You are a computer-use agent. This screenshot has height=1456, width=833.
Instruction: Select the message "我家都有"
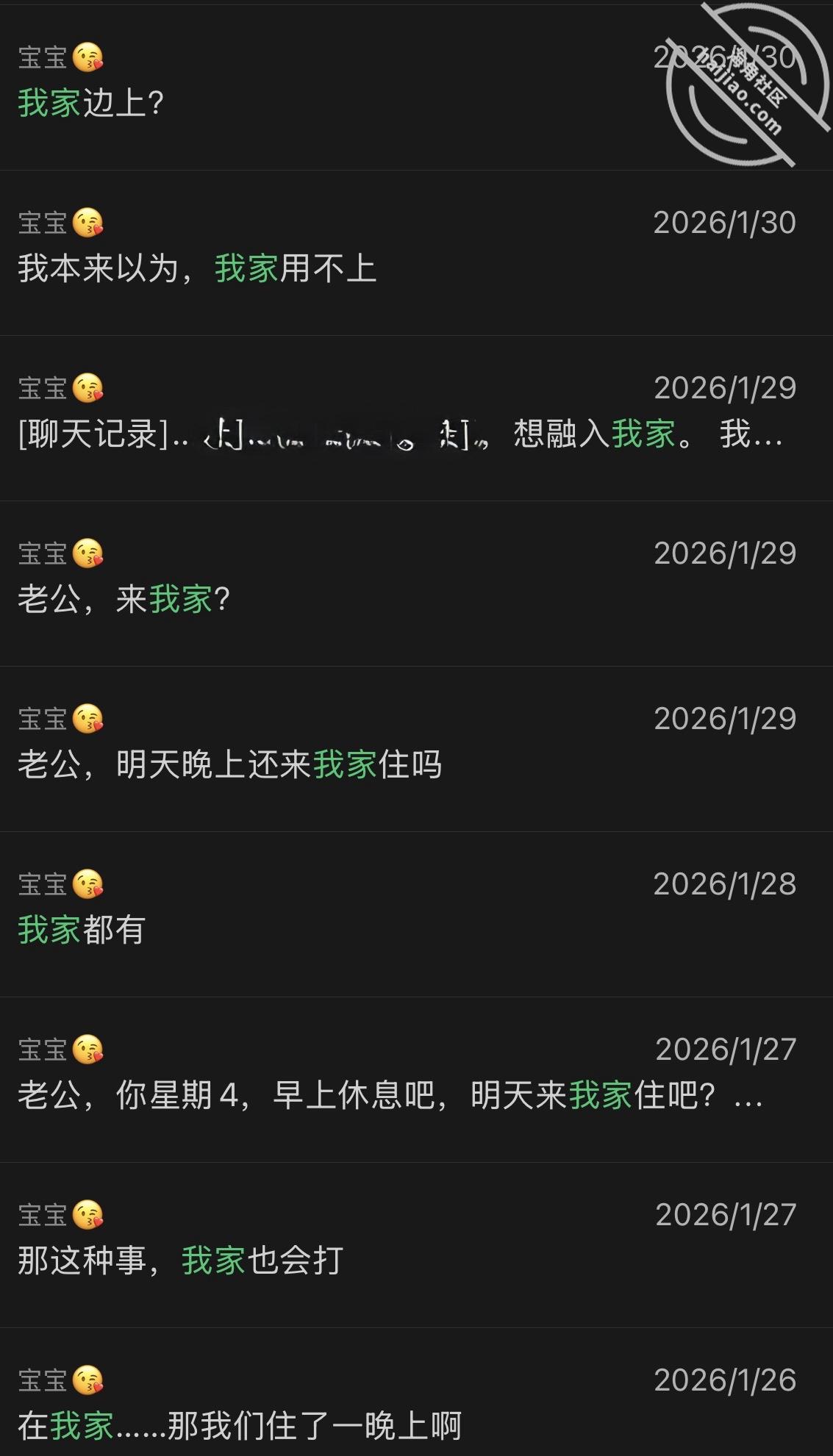click(x=81, y=932)
